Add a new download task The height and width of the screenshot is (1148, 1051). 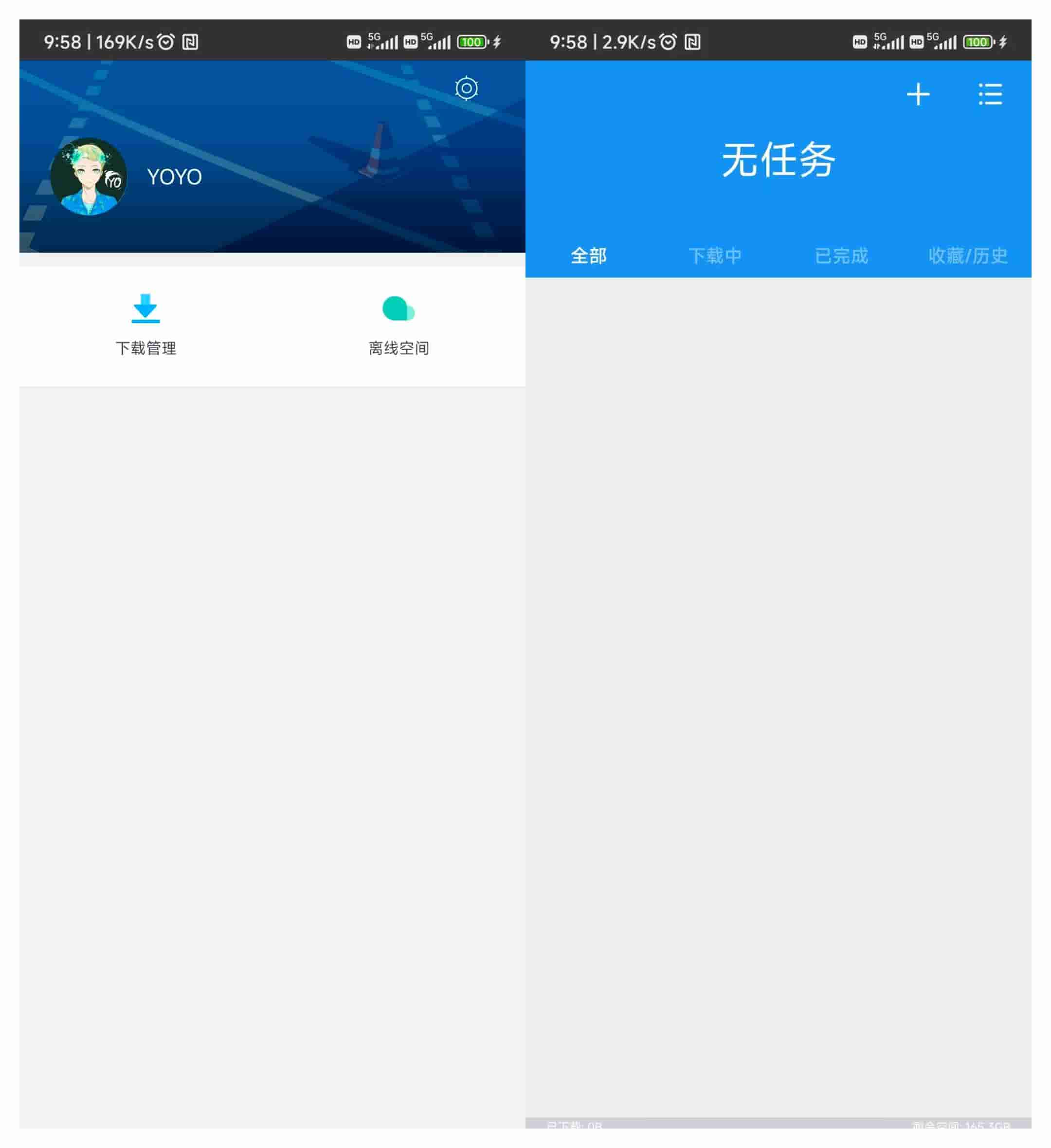pos(918,94)
